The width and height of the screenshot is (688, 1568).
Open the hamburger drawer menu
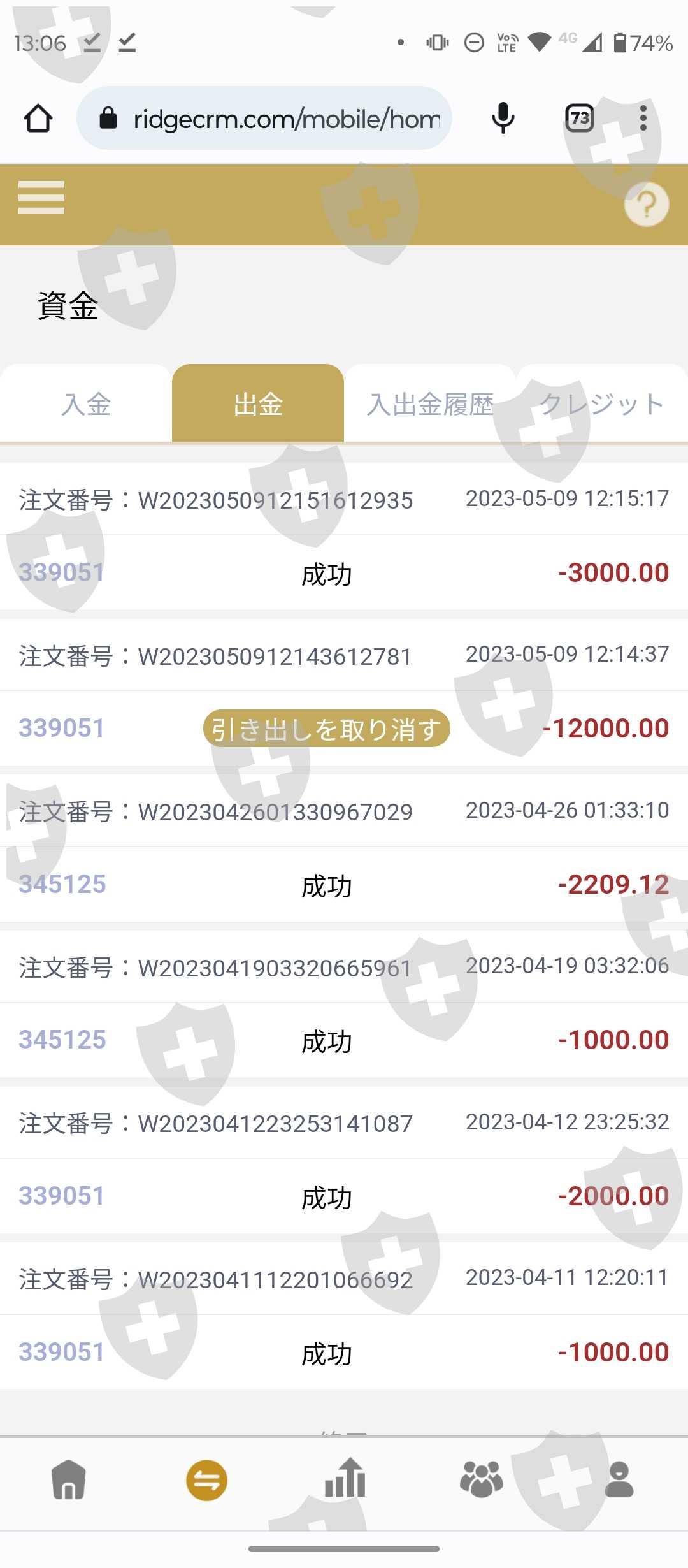41,198
